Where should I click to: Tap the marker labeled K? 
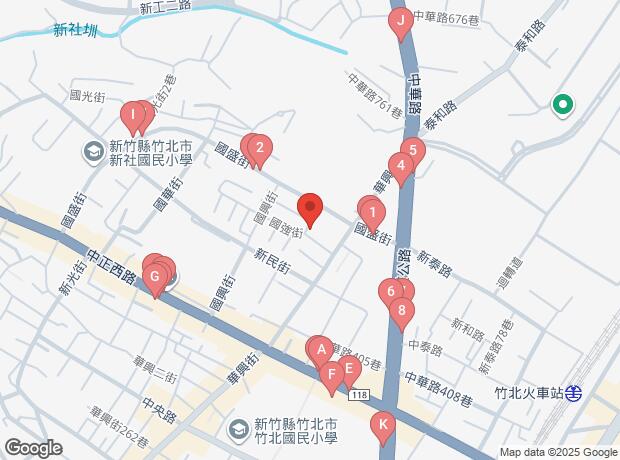click(x=381, y=424)
